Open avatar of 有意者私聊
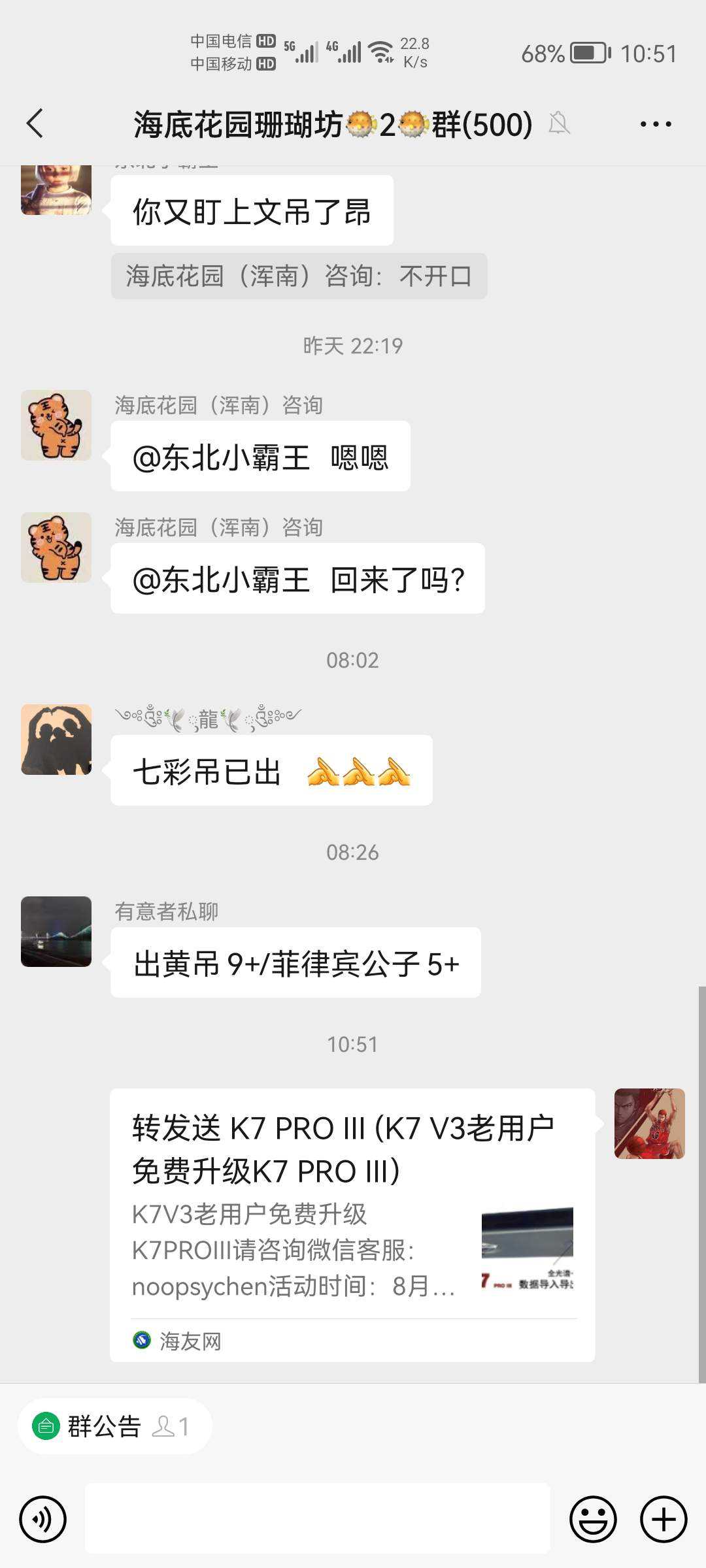 (x=56, y=932)
